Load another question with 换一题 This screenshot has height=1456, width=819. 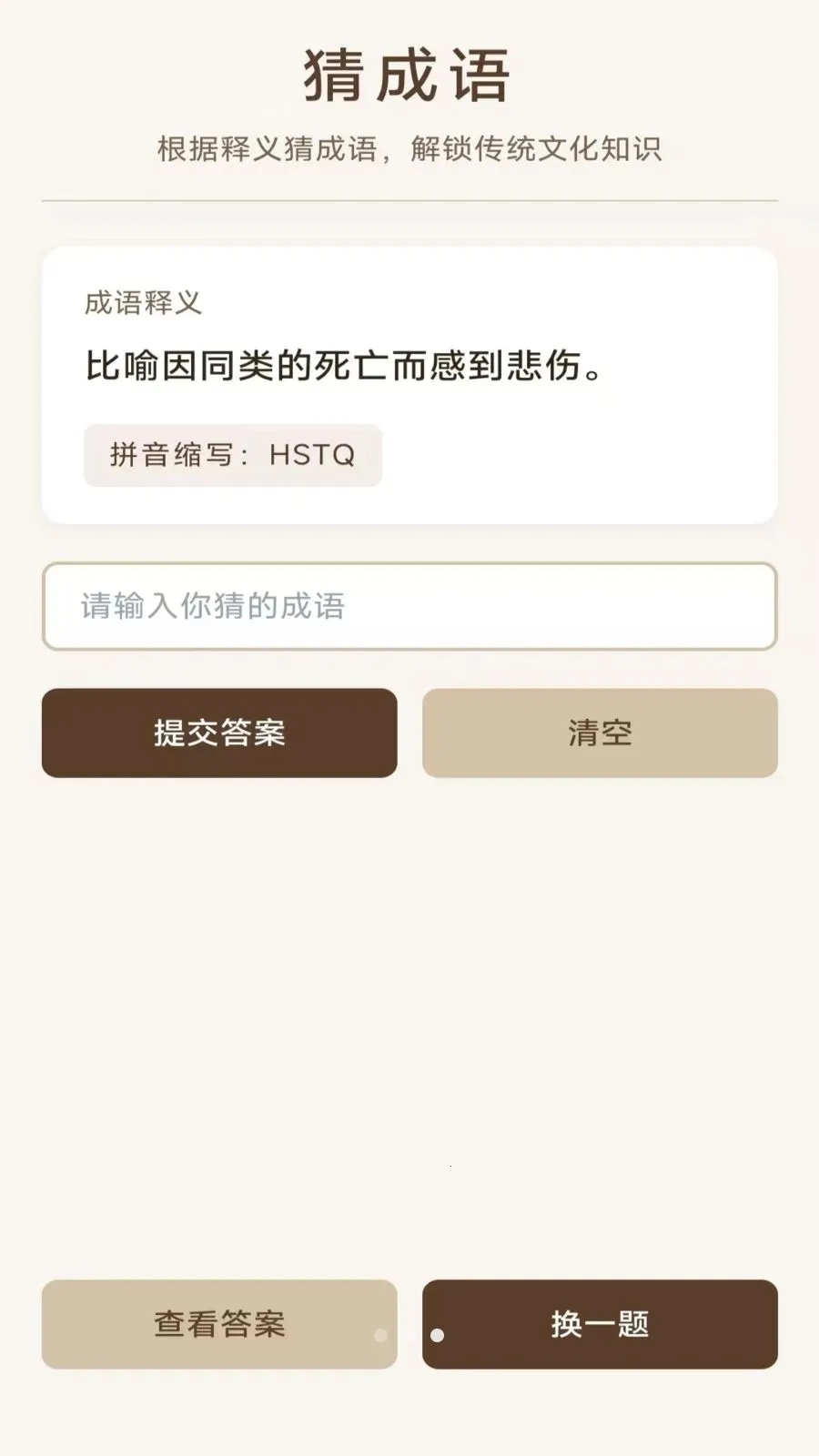[x=600, y=1324]
